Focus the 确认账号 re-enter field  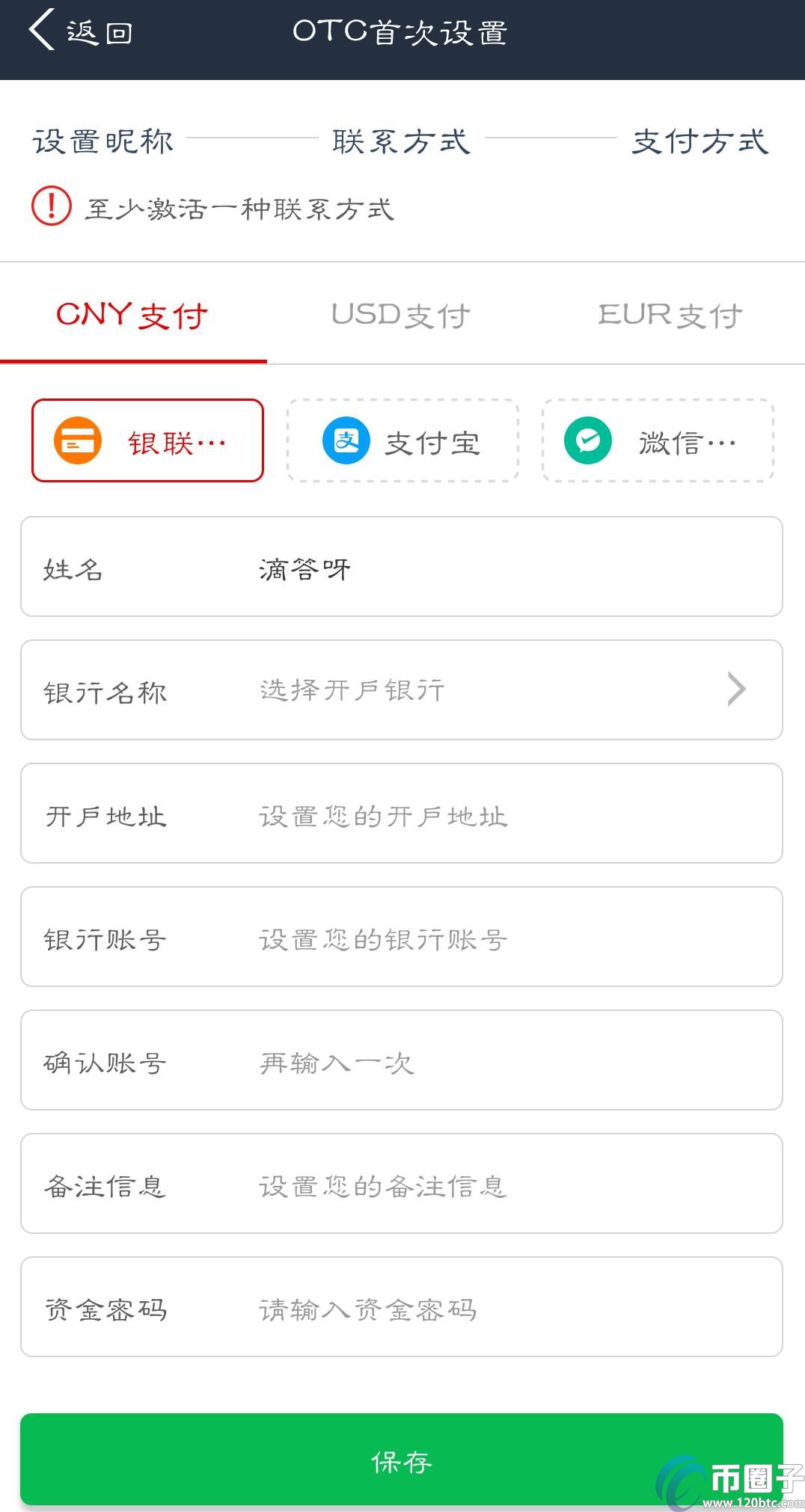coord(402,1060)
